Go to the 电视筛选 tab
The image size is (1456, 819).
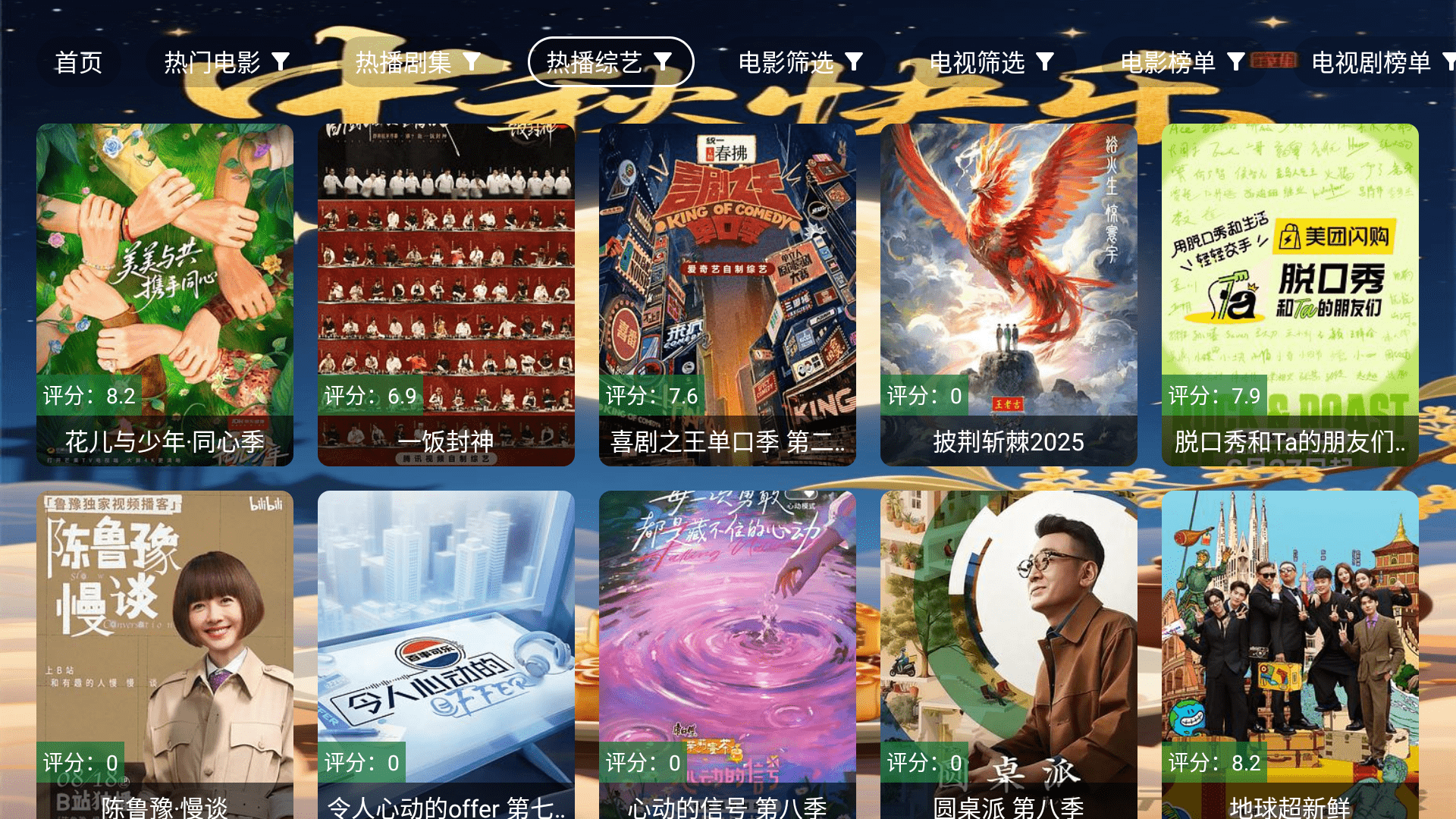coord(991,62)
